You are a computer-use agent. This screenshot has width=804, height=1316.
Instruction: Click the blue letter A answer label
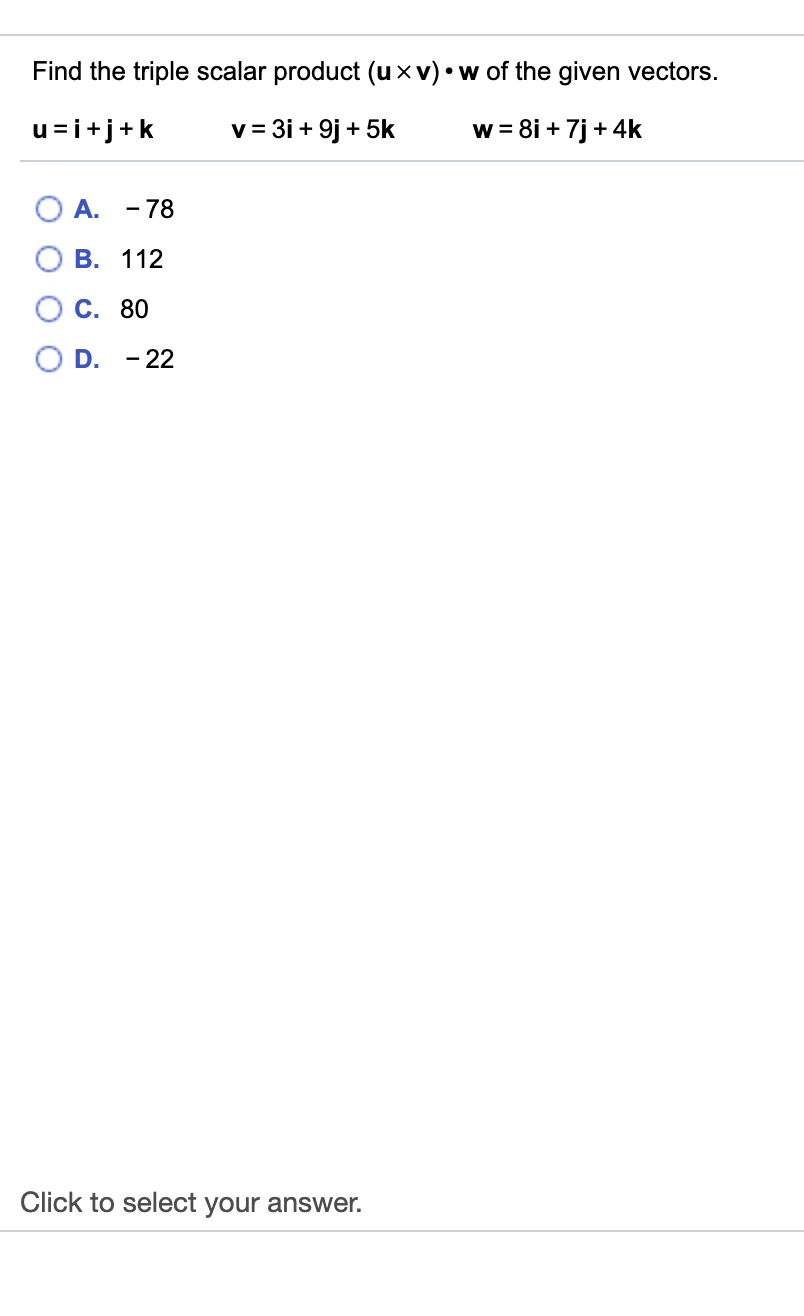[x=86, y=209]
